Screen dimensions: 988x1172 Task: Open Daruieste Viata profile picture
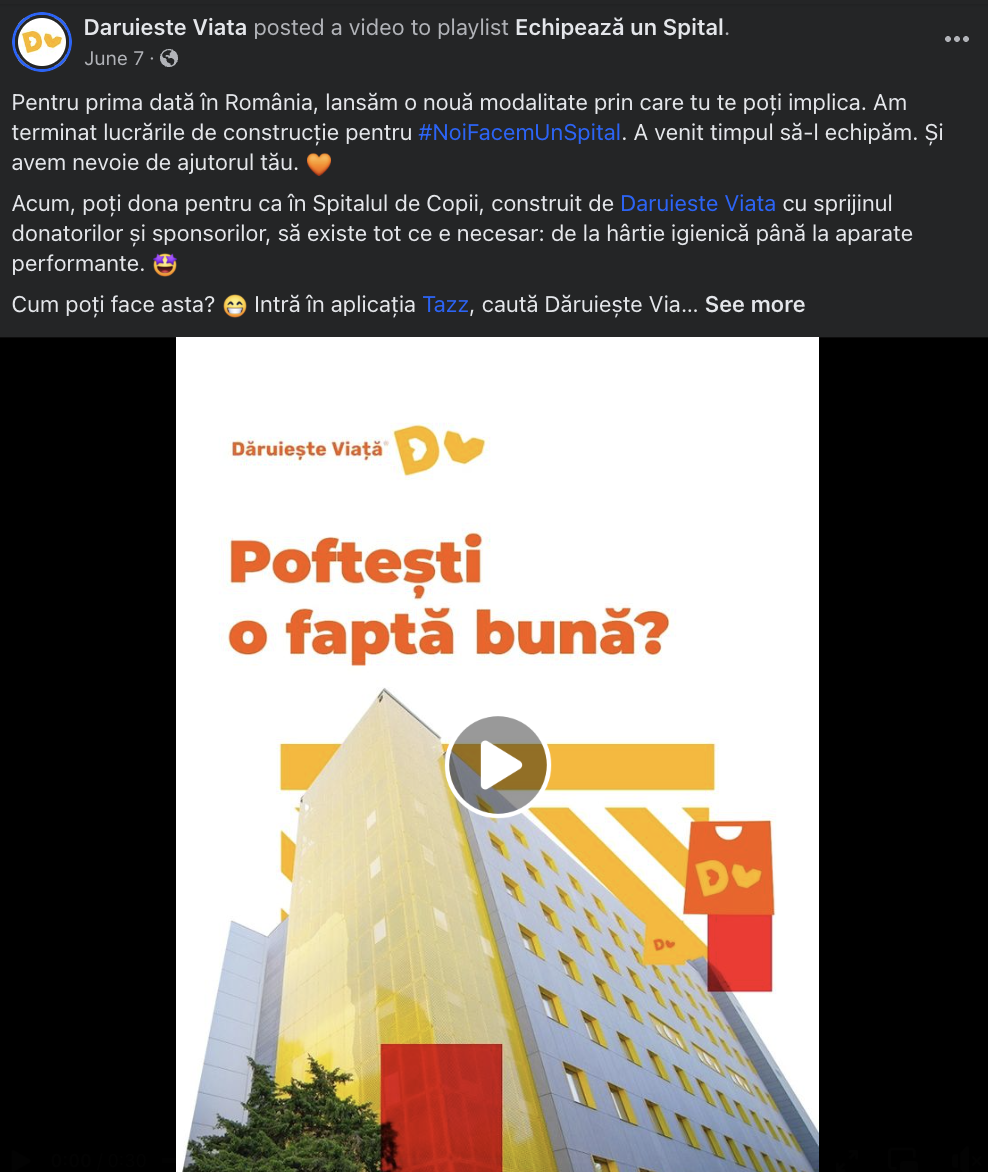pos(41,42)
